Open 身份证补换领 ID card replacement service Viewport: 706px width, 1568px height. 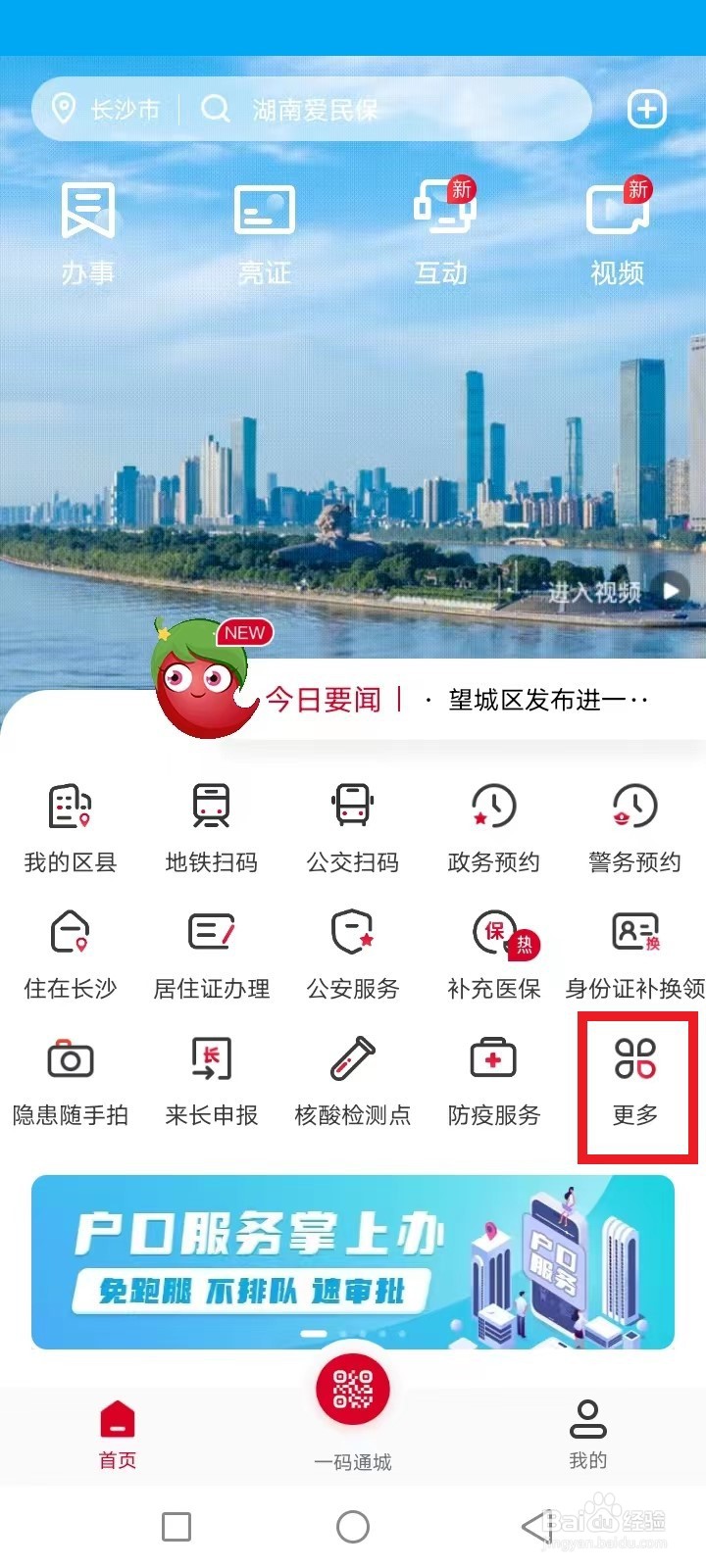(634, 954)
